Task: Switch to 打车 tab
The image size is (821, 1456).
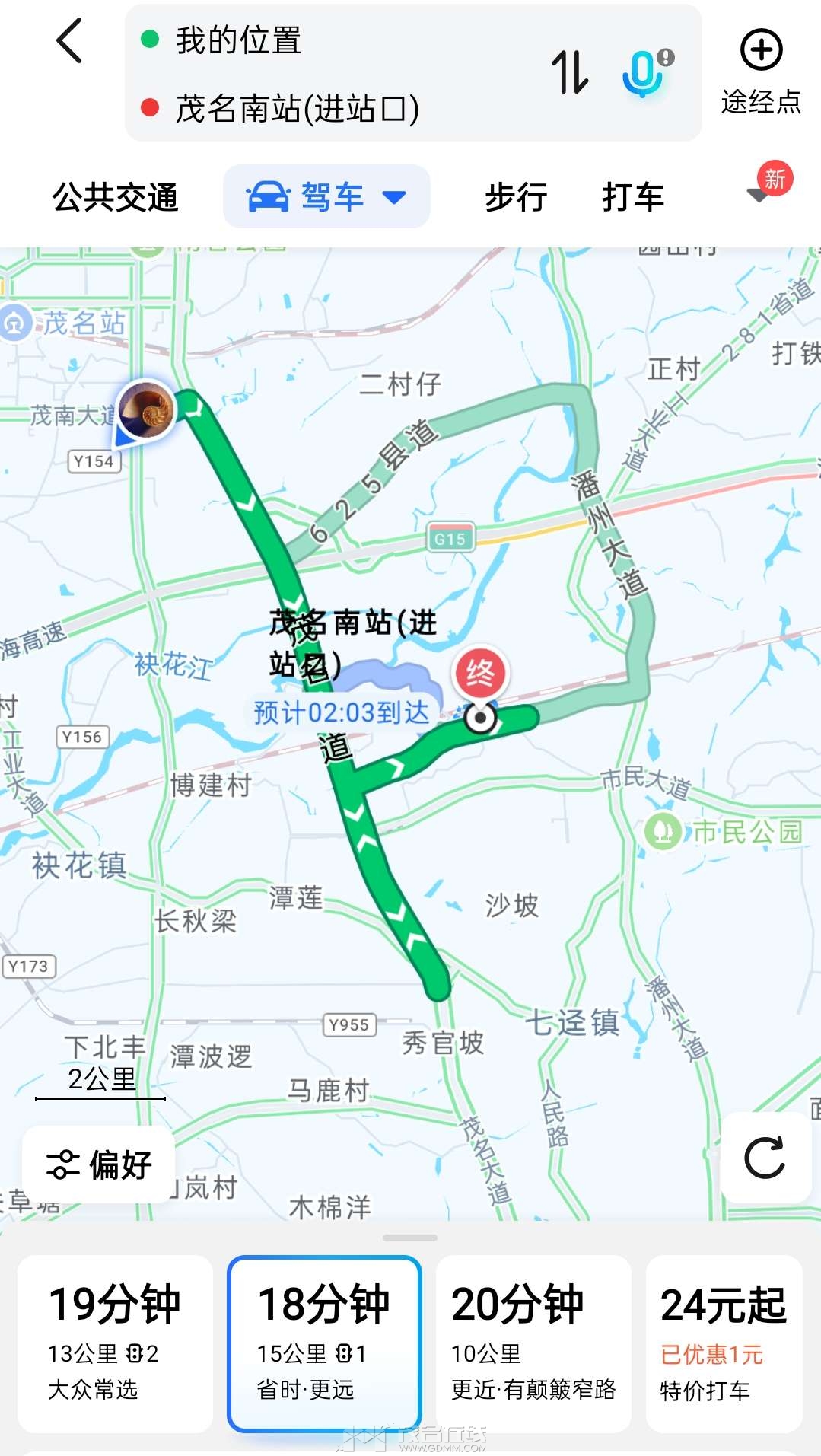Action: (633, 197)
